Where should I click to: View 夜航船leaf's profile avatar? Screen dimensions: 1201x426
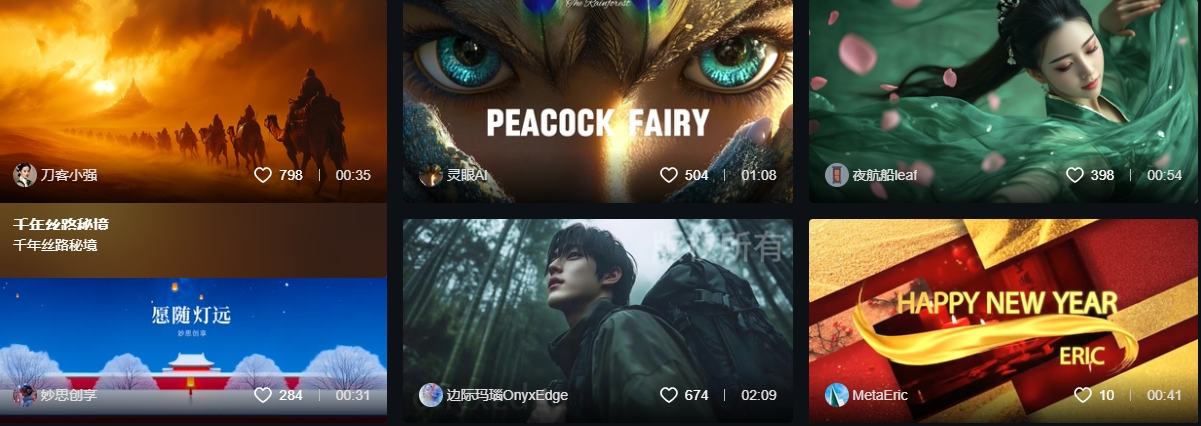(x=837, y=175)
